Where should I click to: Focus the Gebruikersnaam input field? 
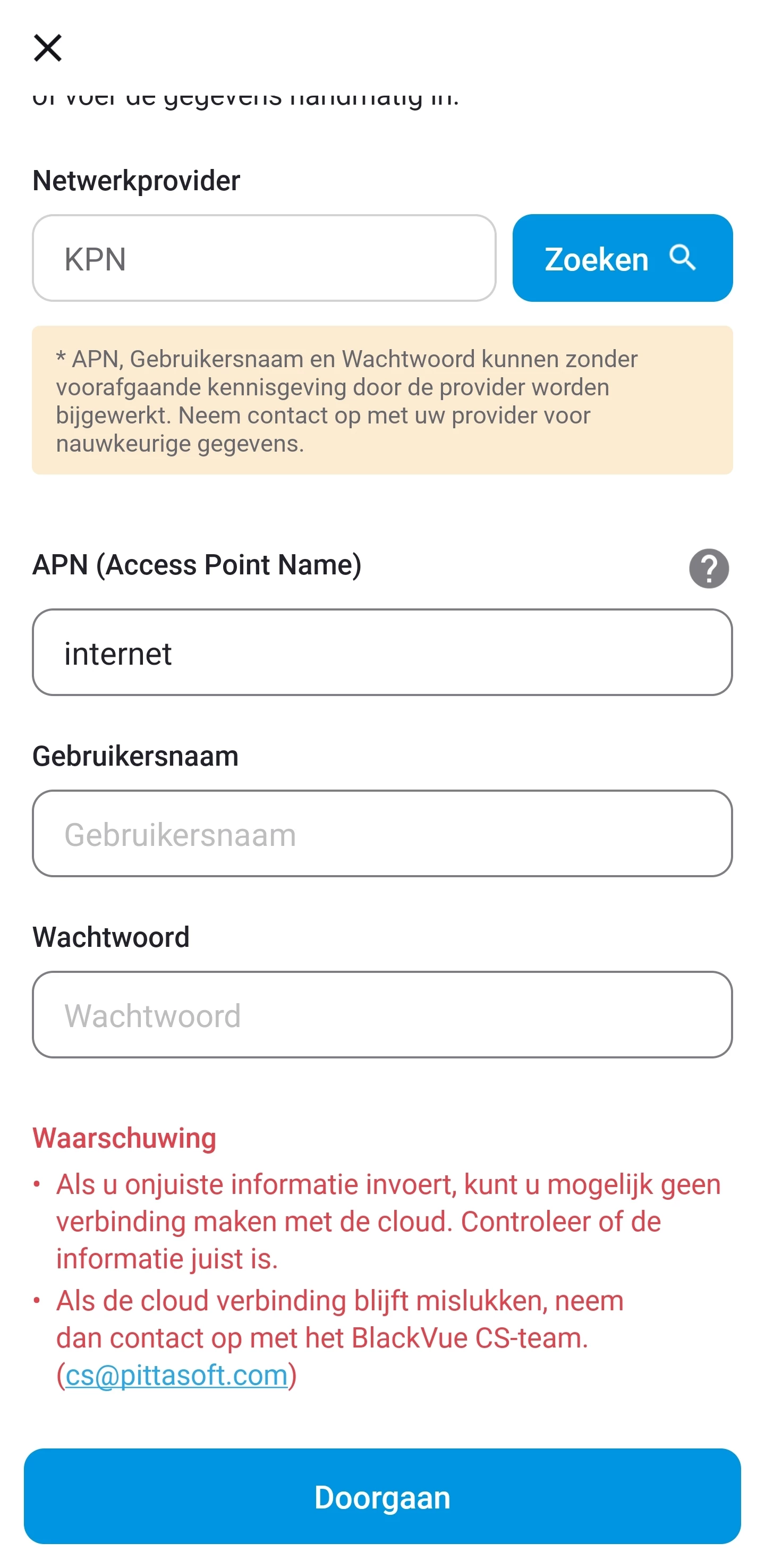(382, 833)
